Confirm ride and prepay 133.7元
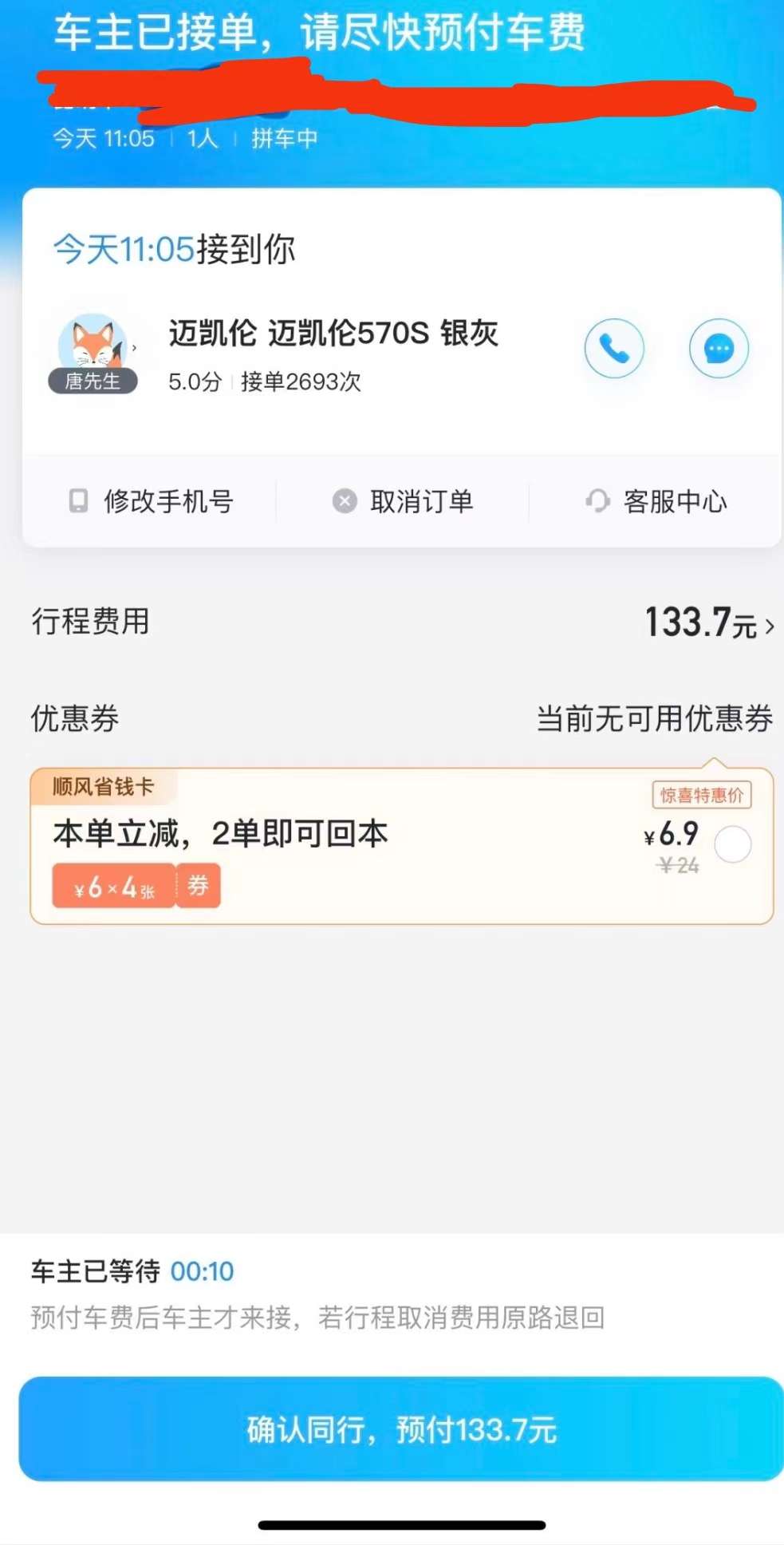The image size is (784, 1545). (401, 1428)
